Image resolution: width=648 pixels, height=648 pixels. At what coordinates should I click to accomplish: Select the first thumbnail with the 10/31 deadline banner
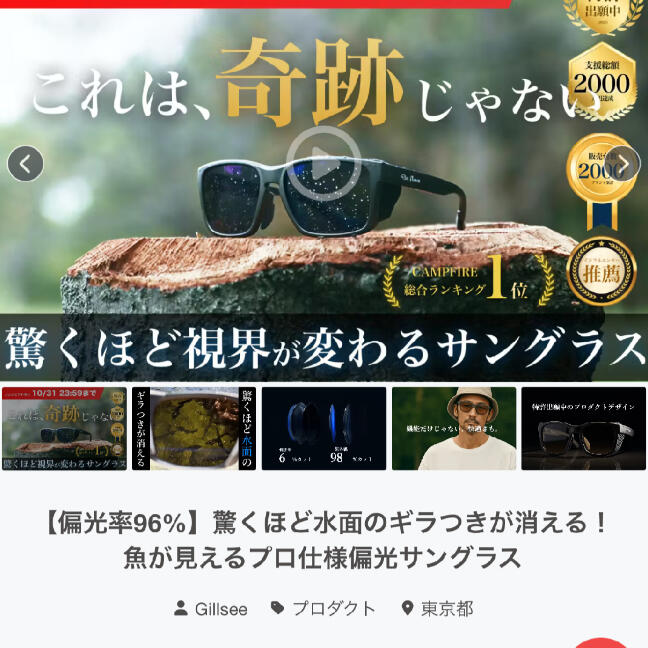point(65,429)
